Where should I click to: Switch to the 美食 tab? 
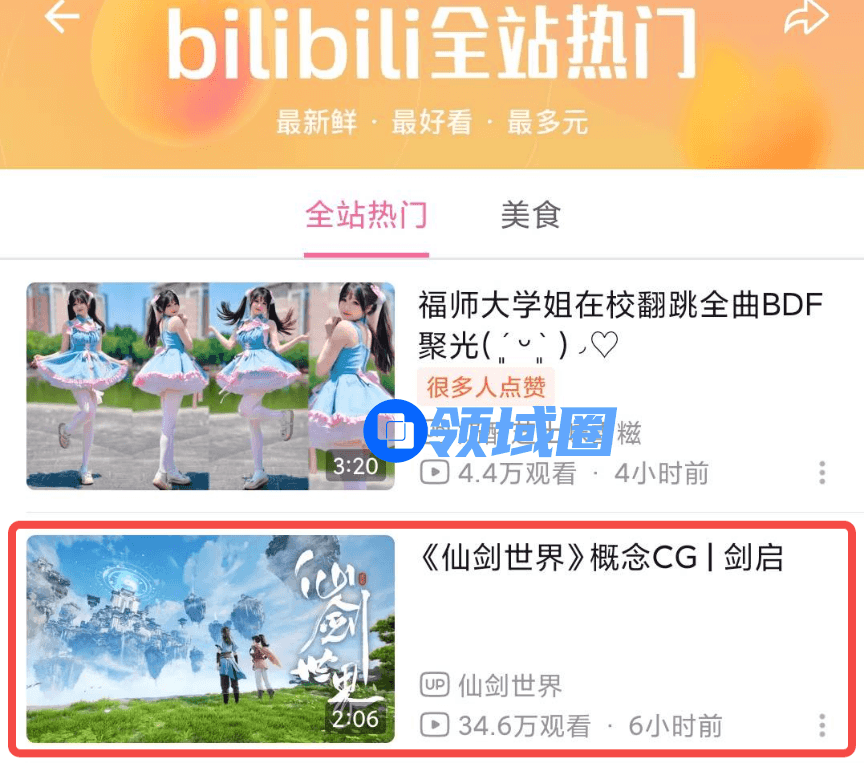[530, 215]
